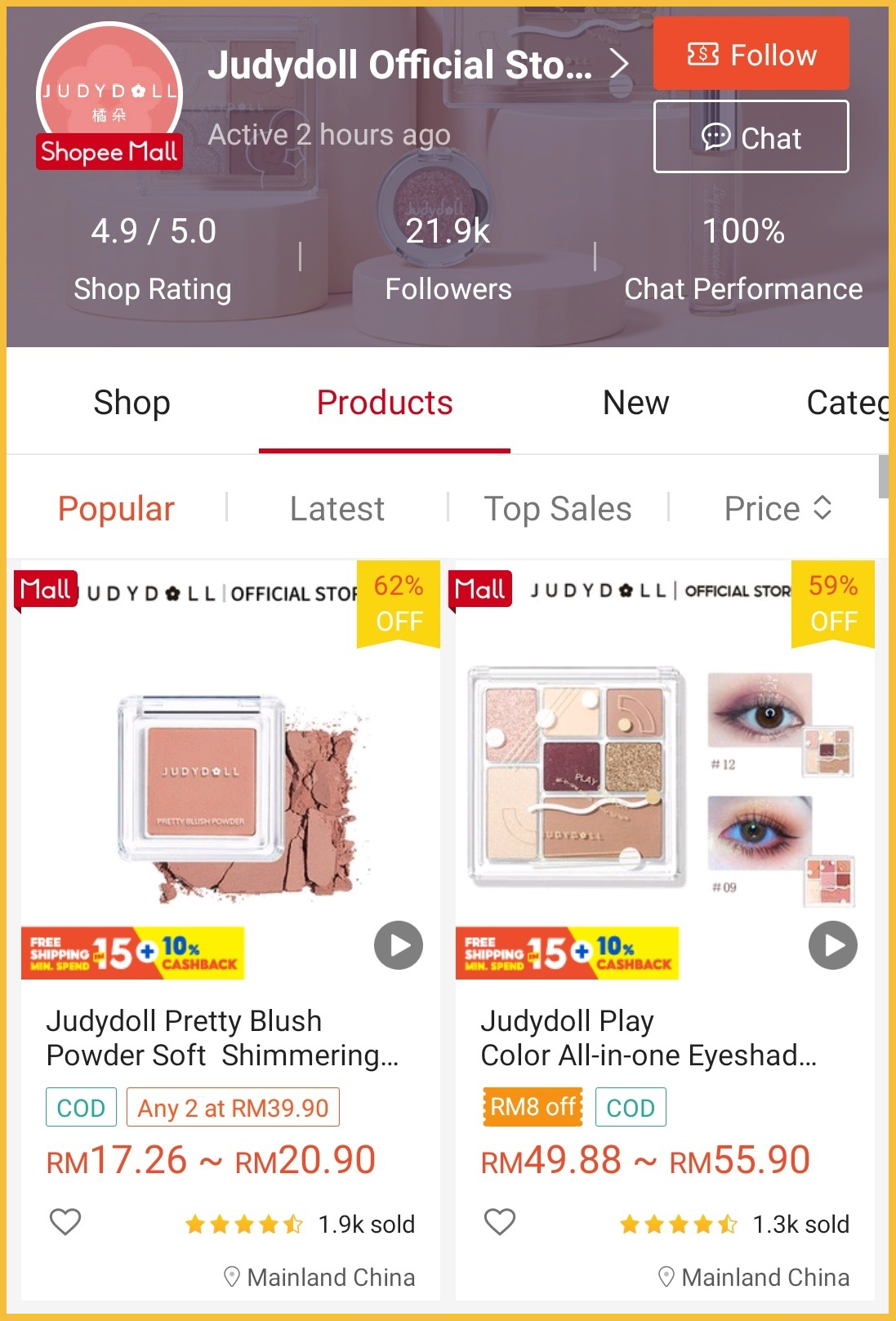Screen dimensions: 896x1321
Task: Open the Categories tab
Action: (848, 403)
